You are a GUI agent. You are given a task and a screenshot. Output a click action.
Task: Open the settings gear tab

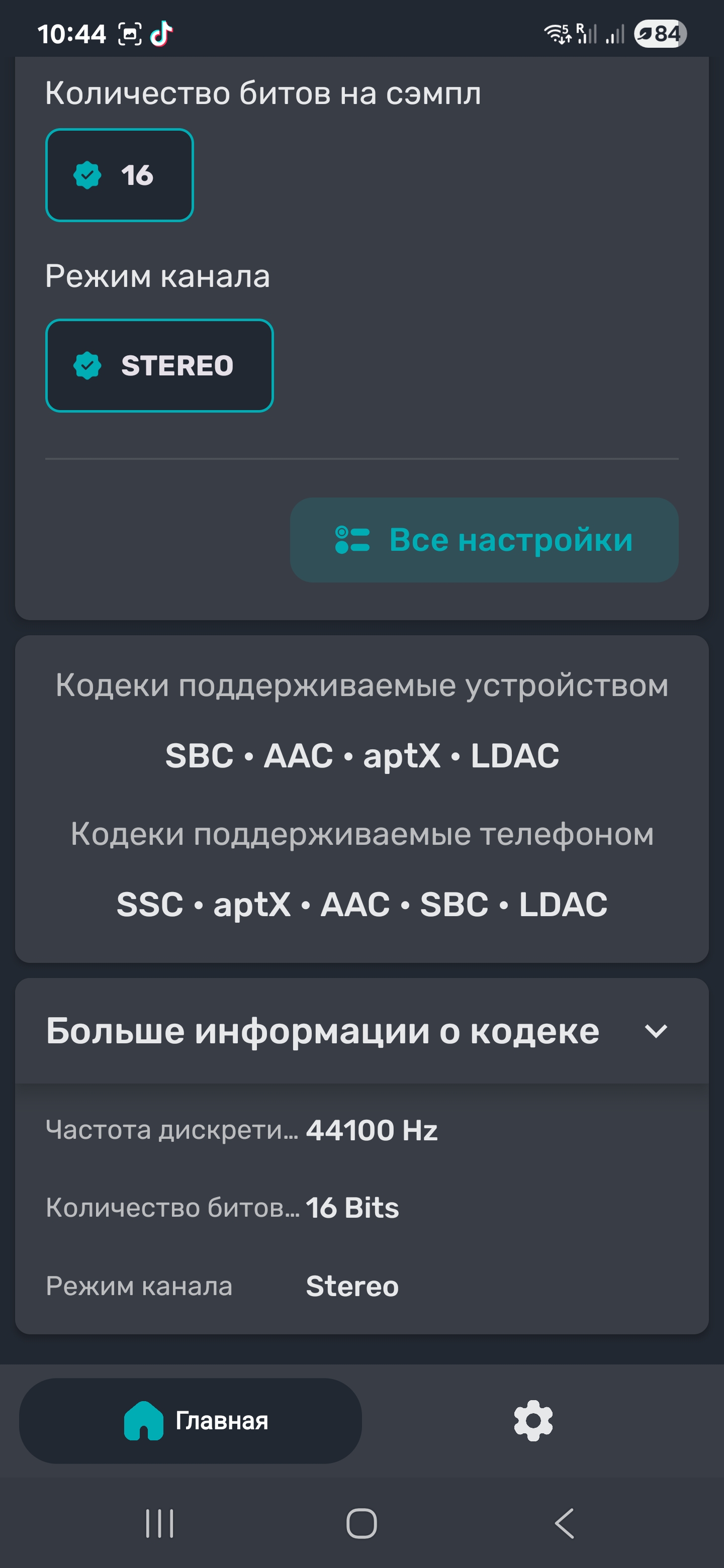point(533,1421)
